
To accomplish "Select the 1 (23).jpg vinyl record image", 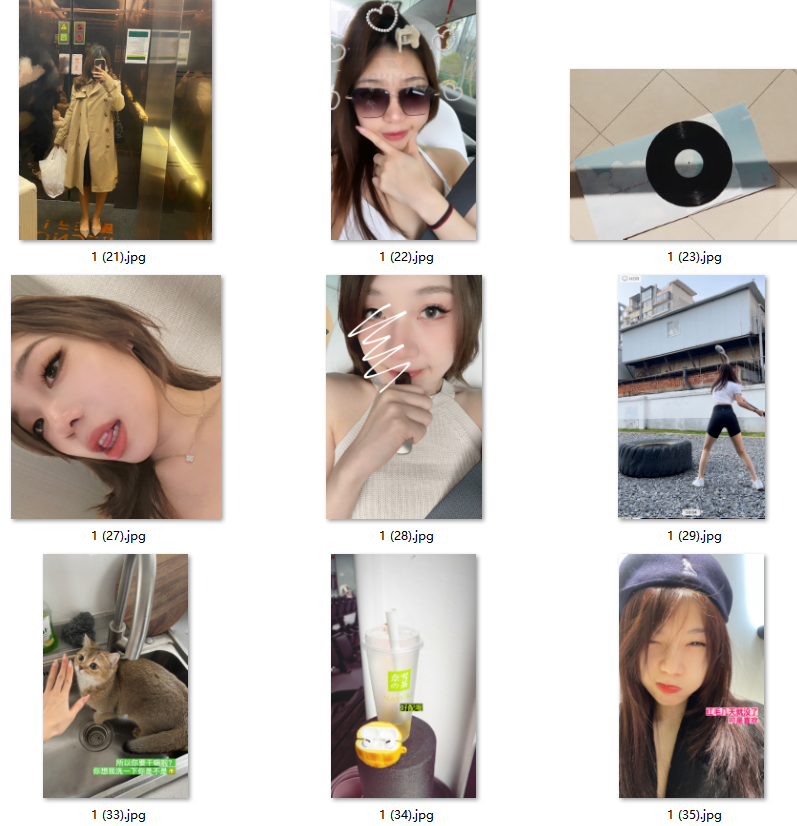I will (683, 155).
